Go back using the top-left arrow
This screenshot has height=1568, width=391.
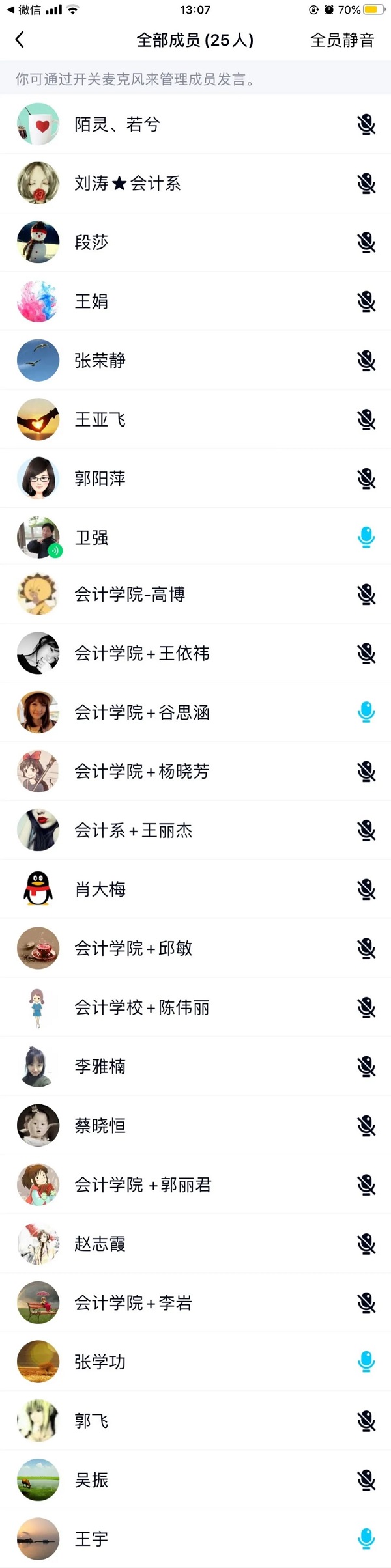pos(20,40)
